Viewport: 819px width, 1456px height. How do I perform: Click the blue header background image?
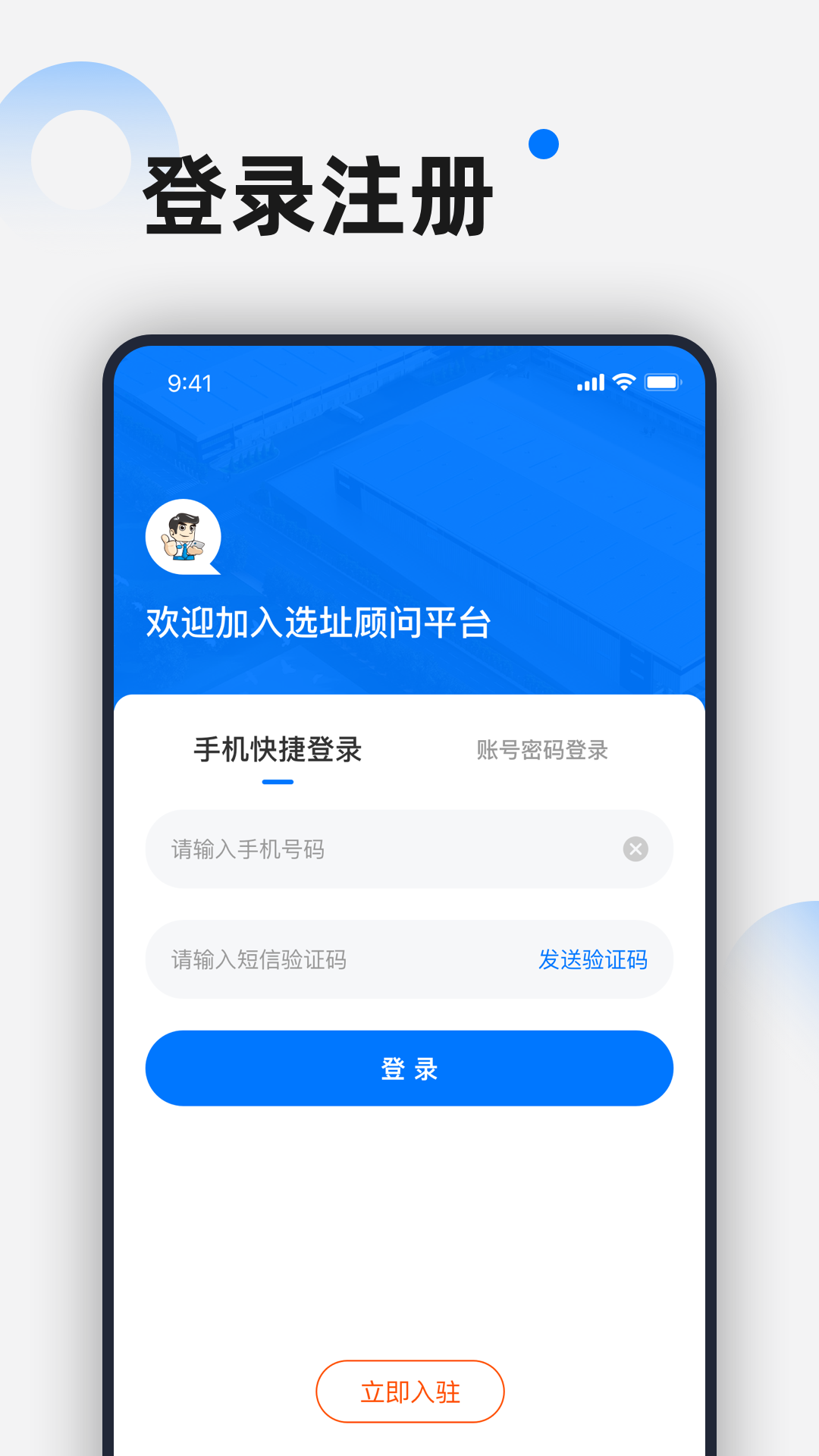tap(493, 455)
